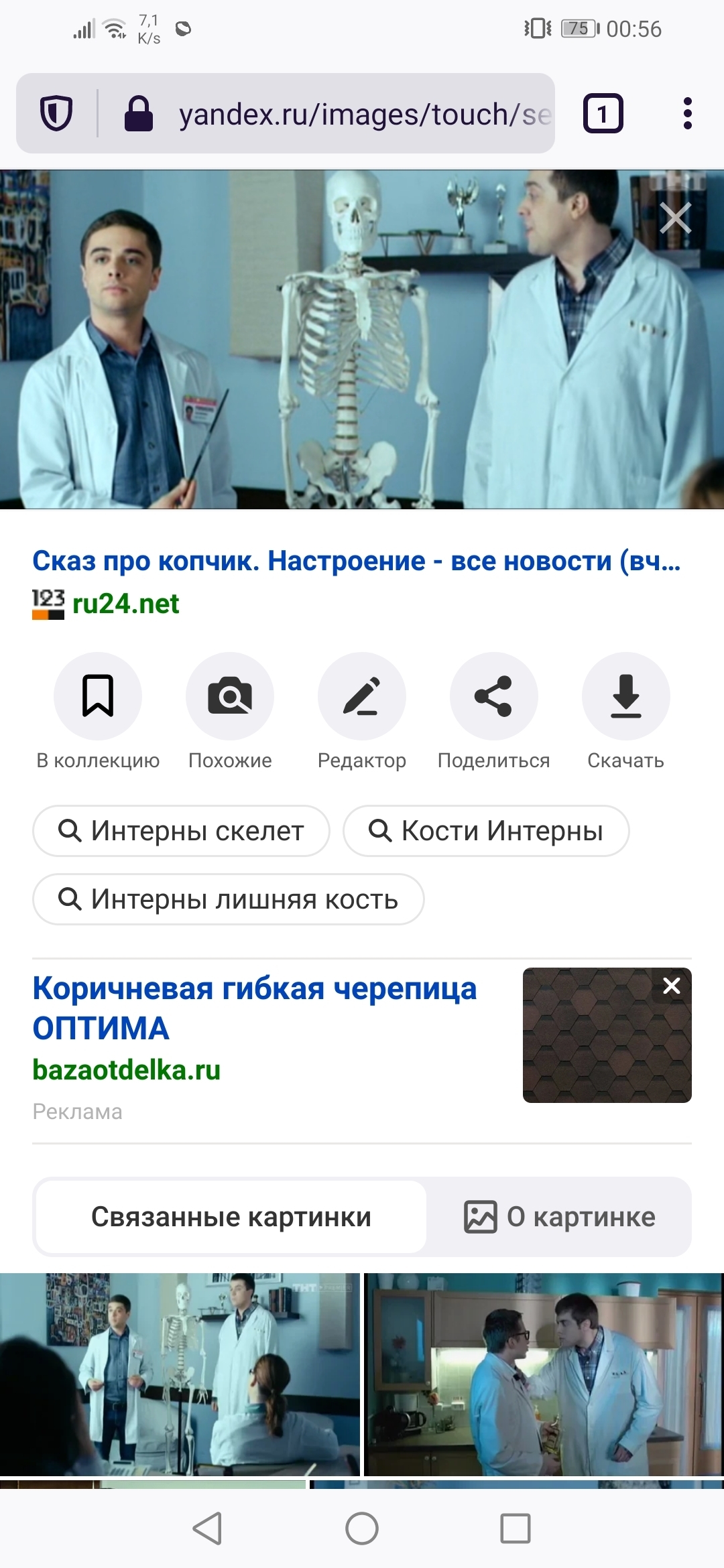This screenshot has width=724, height=1568.
Task: Open the Коричневая гибкая черепица ОПТИМА ad
Action: (255, 1007)
